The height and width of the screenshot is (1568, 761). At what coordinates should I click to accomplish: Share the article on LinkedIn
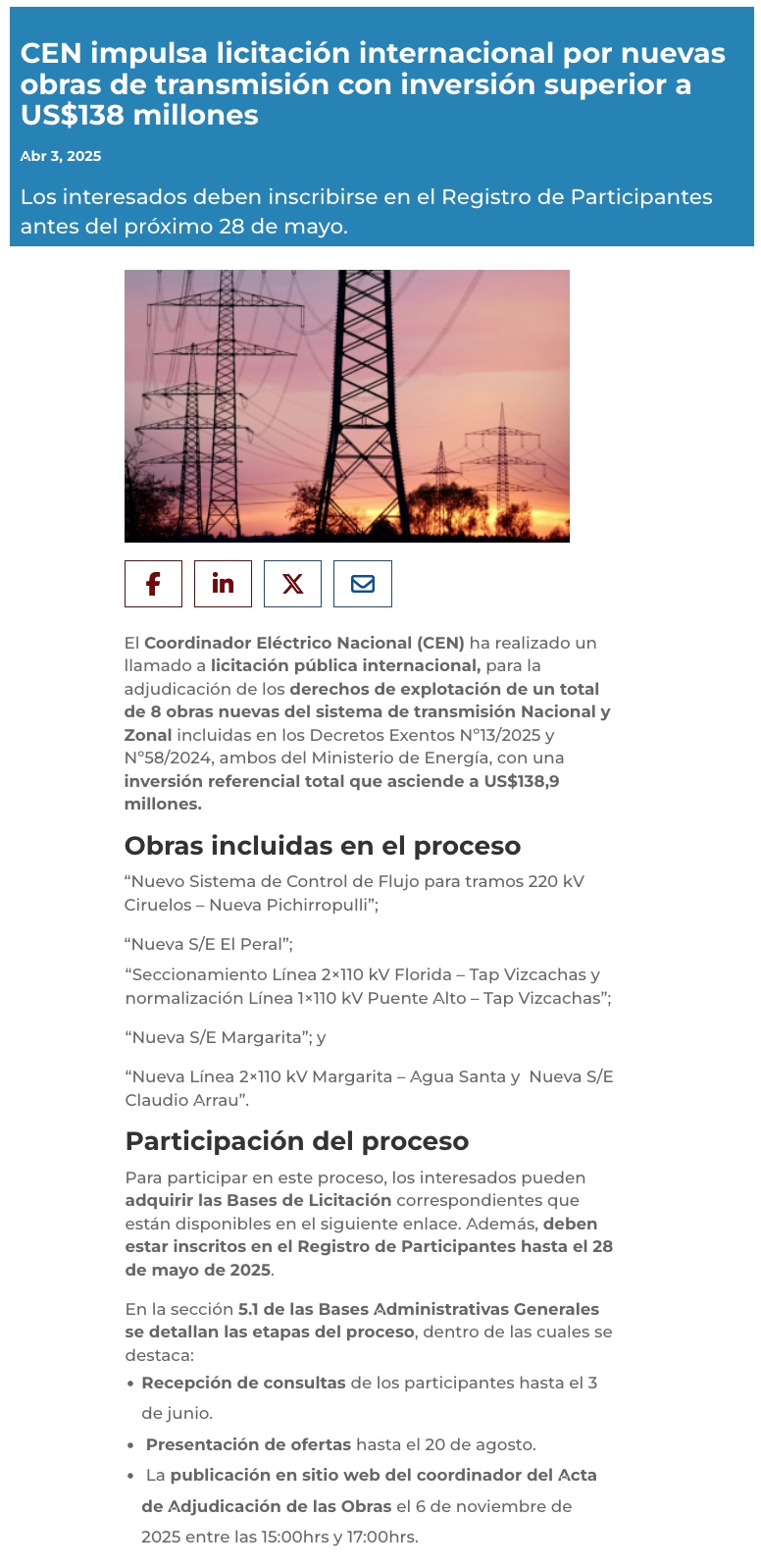coord(223,584)
